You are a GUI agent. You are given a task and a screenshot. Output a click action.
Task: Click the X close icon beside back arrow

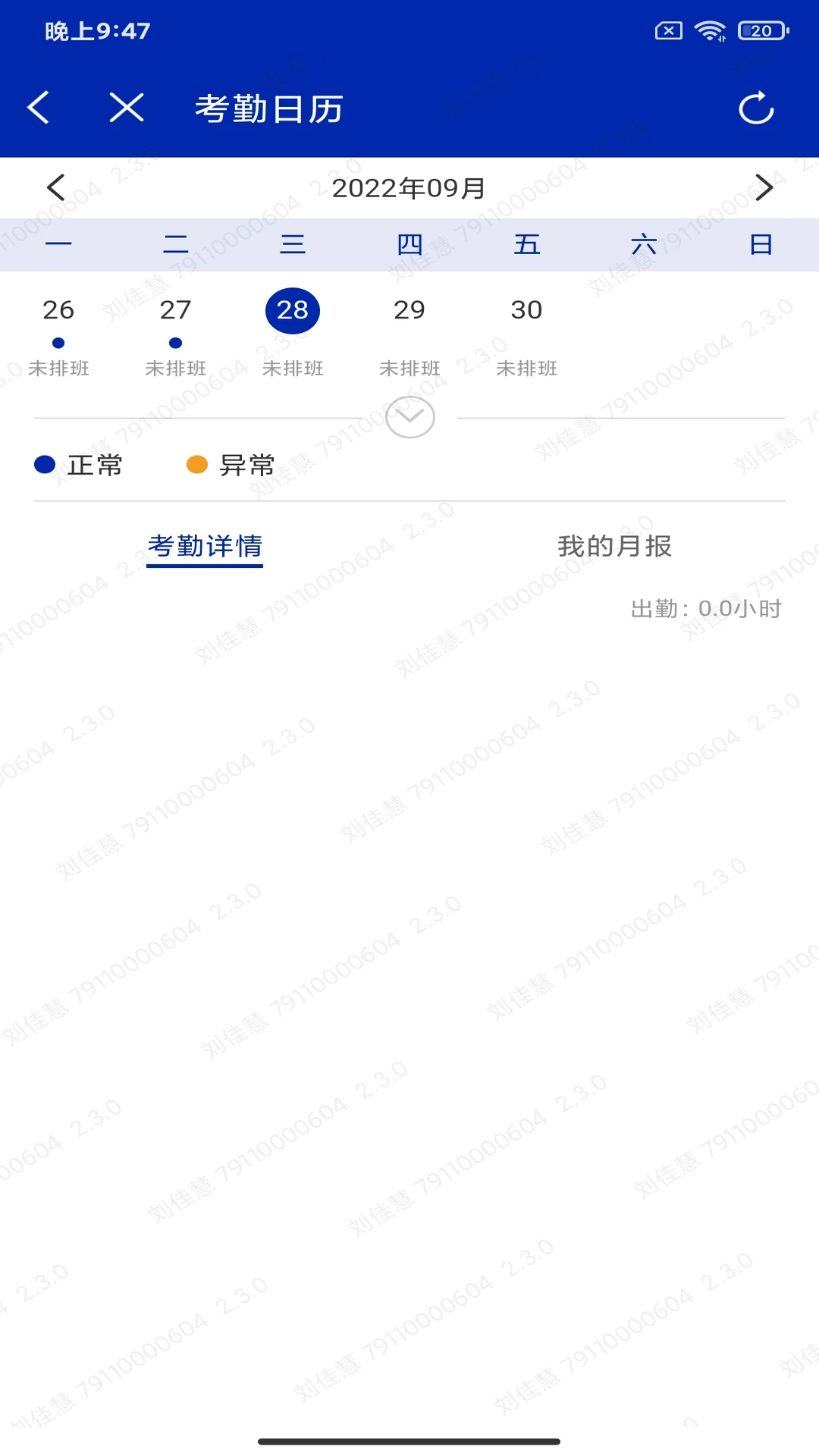(126, 108)
